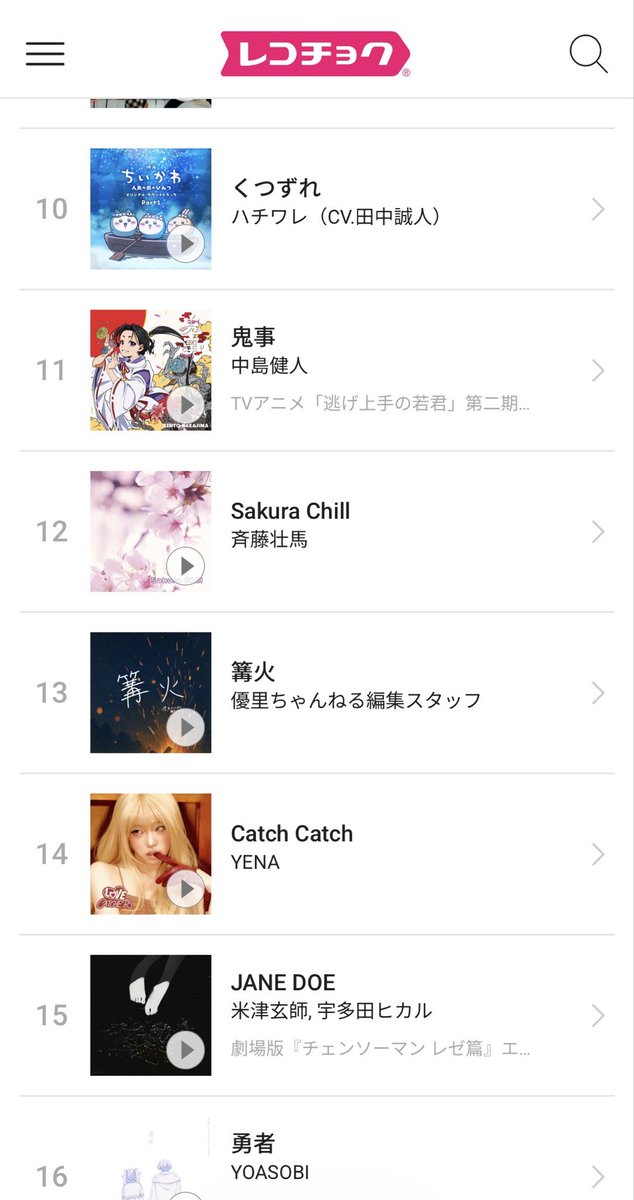This screenshot has height=1200, width=634.
Task: Play preview of 鬼事
Action: [185, 405]
